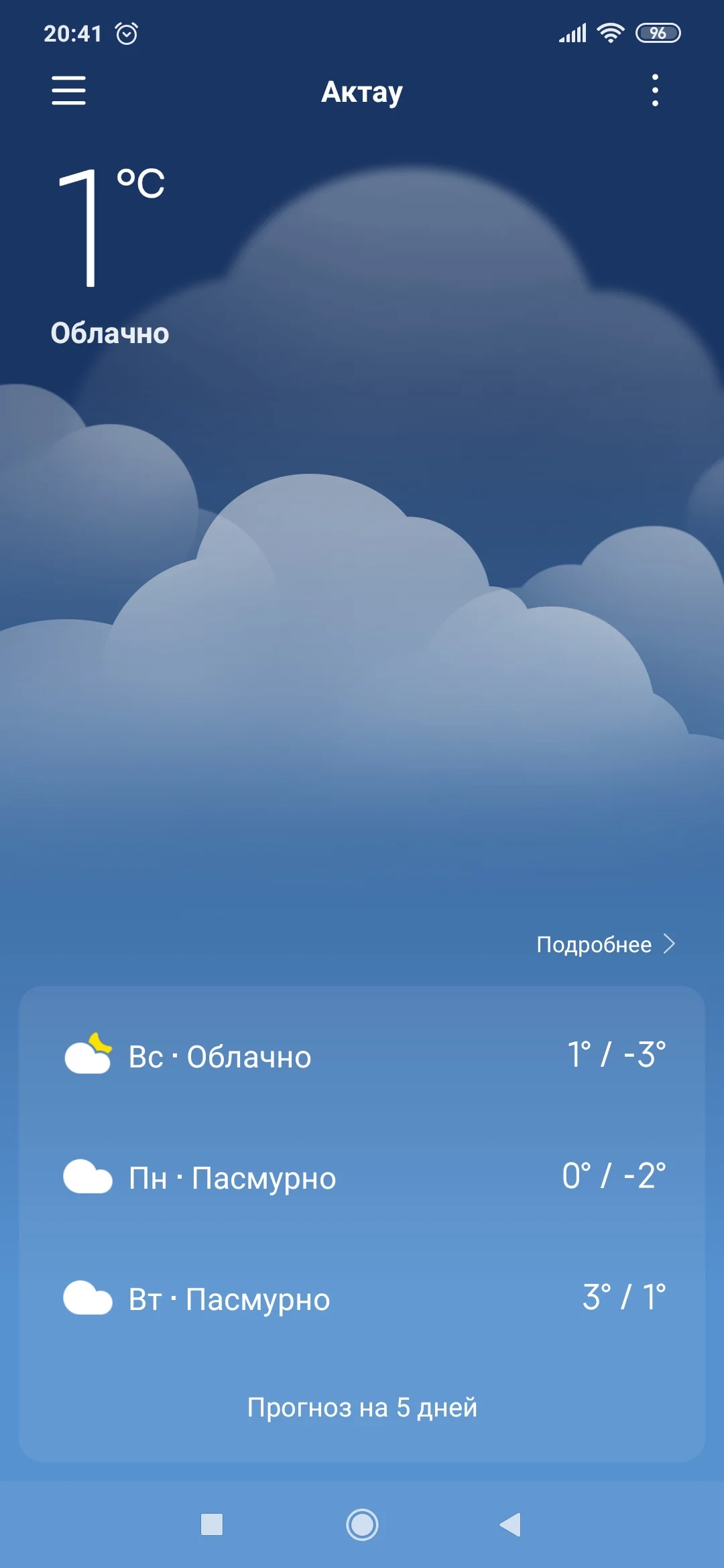The image size is (724, 1568).
Task: Tap the Облачно condition label
Action: click(x=109, y=333)
